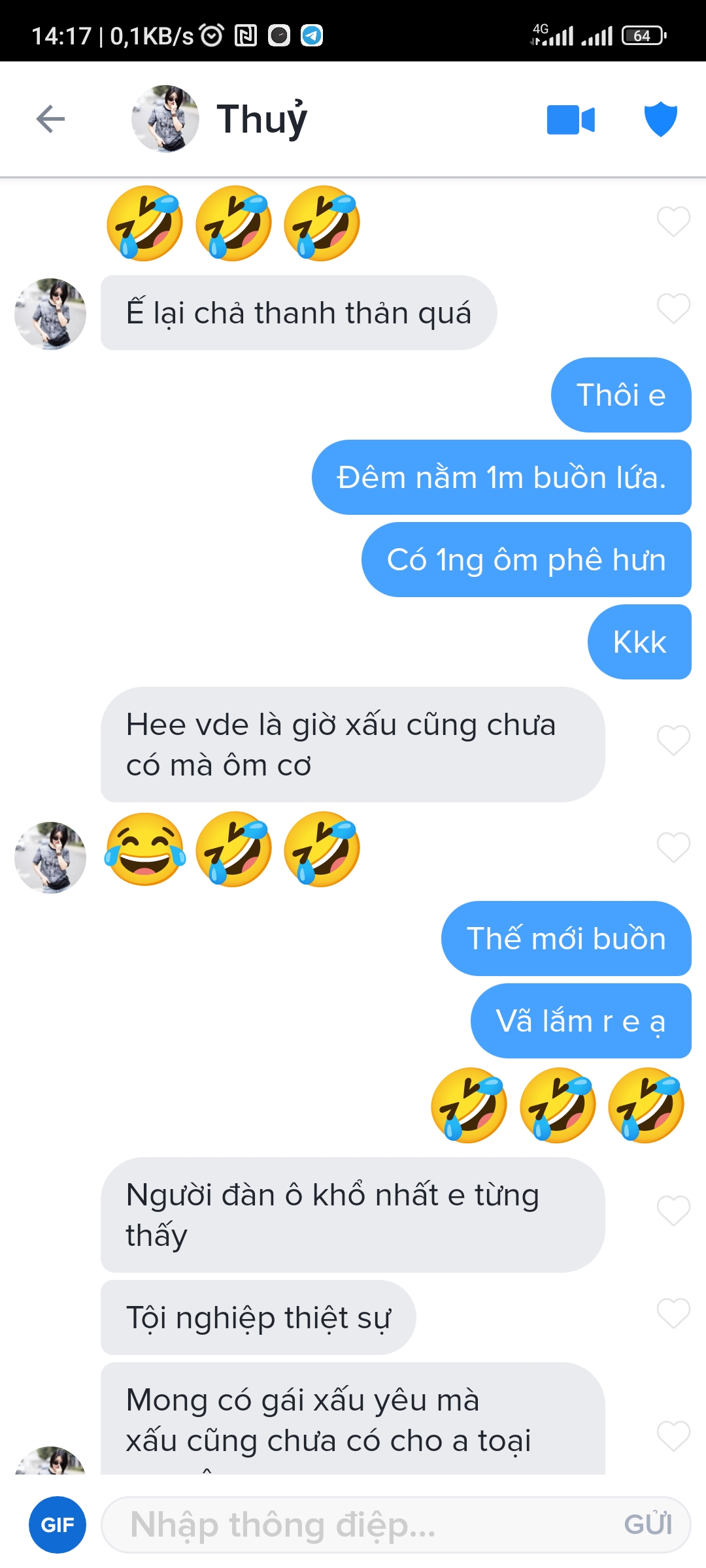Start a video call with Thuỷ
Viewport: 706px width, 1568px height.
(571, 120)
